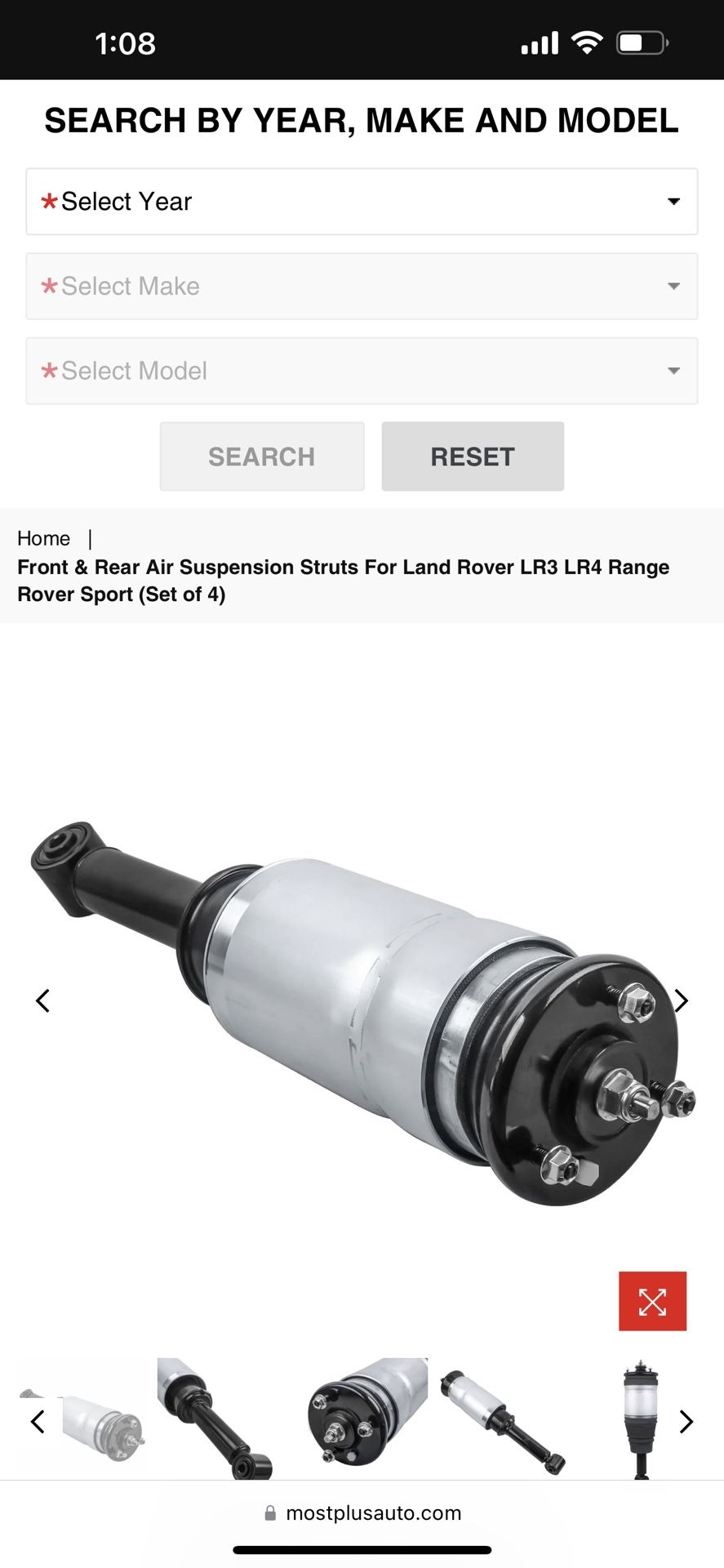The width and height of the screenshot is (724, 1568).
Task: Select thumbnail of upright strut
Action: [641, 1419]
